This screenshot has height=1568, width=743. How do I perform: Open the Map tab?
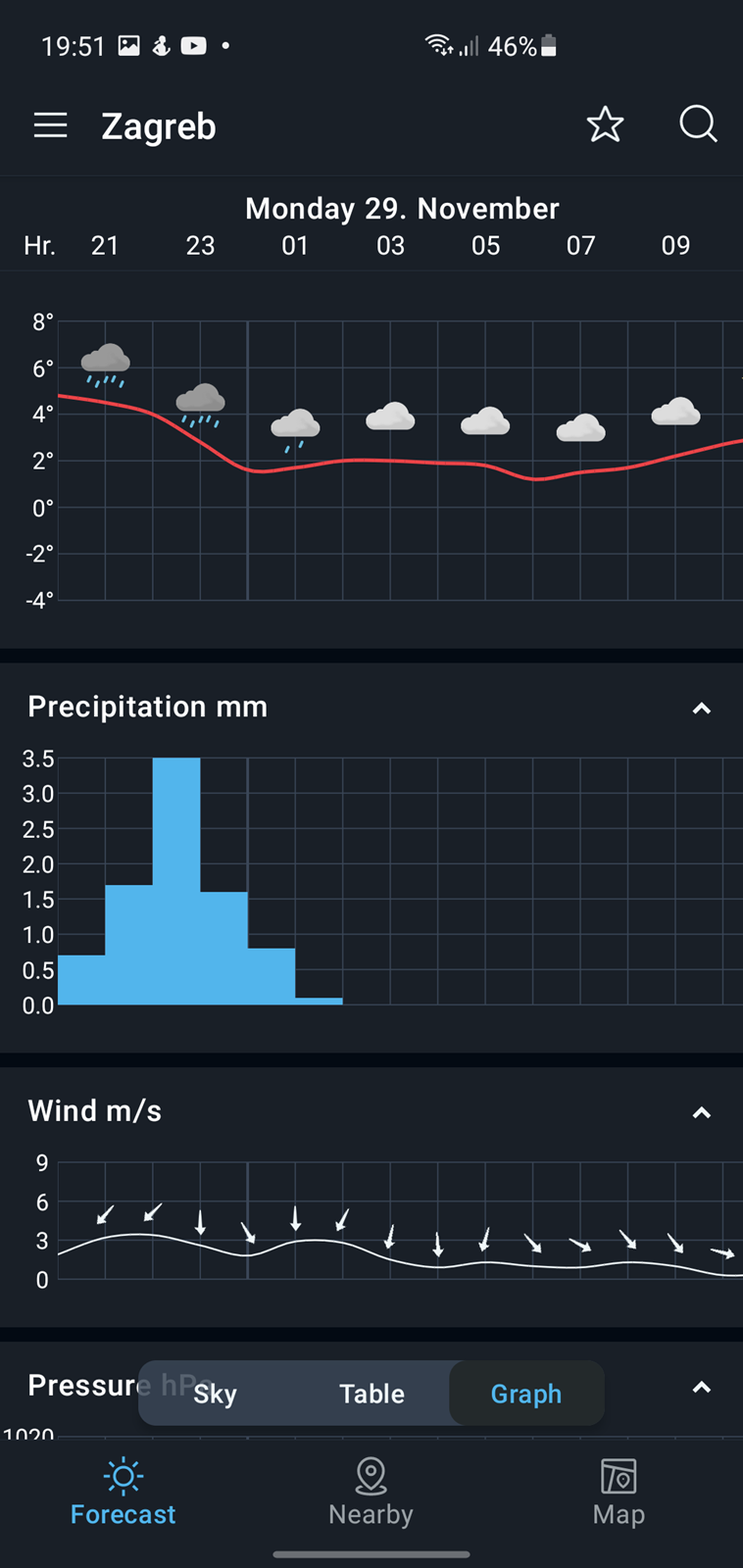pyautogui.click(x=619, y=1492)
